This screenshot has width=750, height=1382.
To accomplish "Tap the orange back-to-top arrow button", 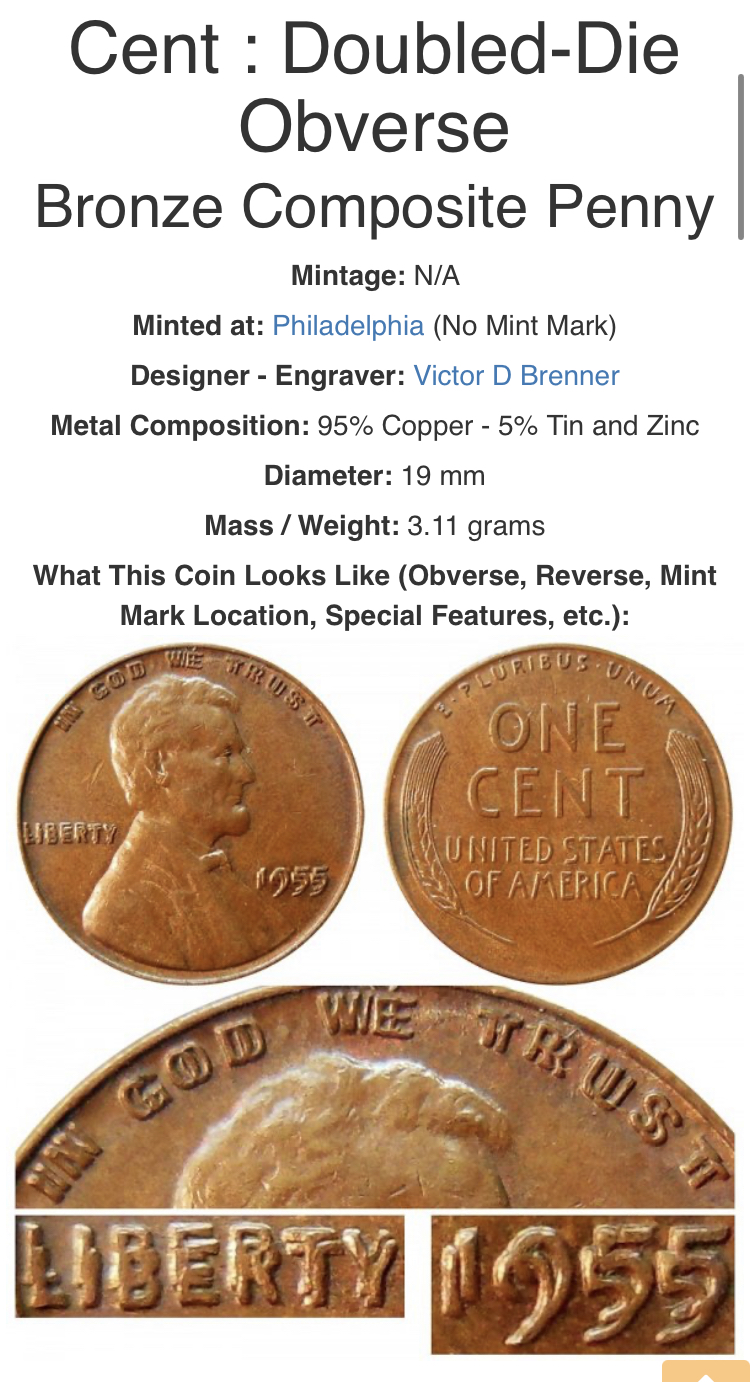I will 706,1371.
